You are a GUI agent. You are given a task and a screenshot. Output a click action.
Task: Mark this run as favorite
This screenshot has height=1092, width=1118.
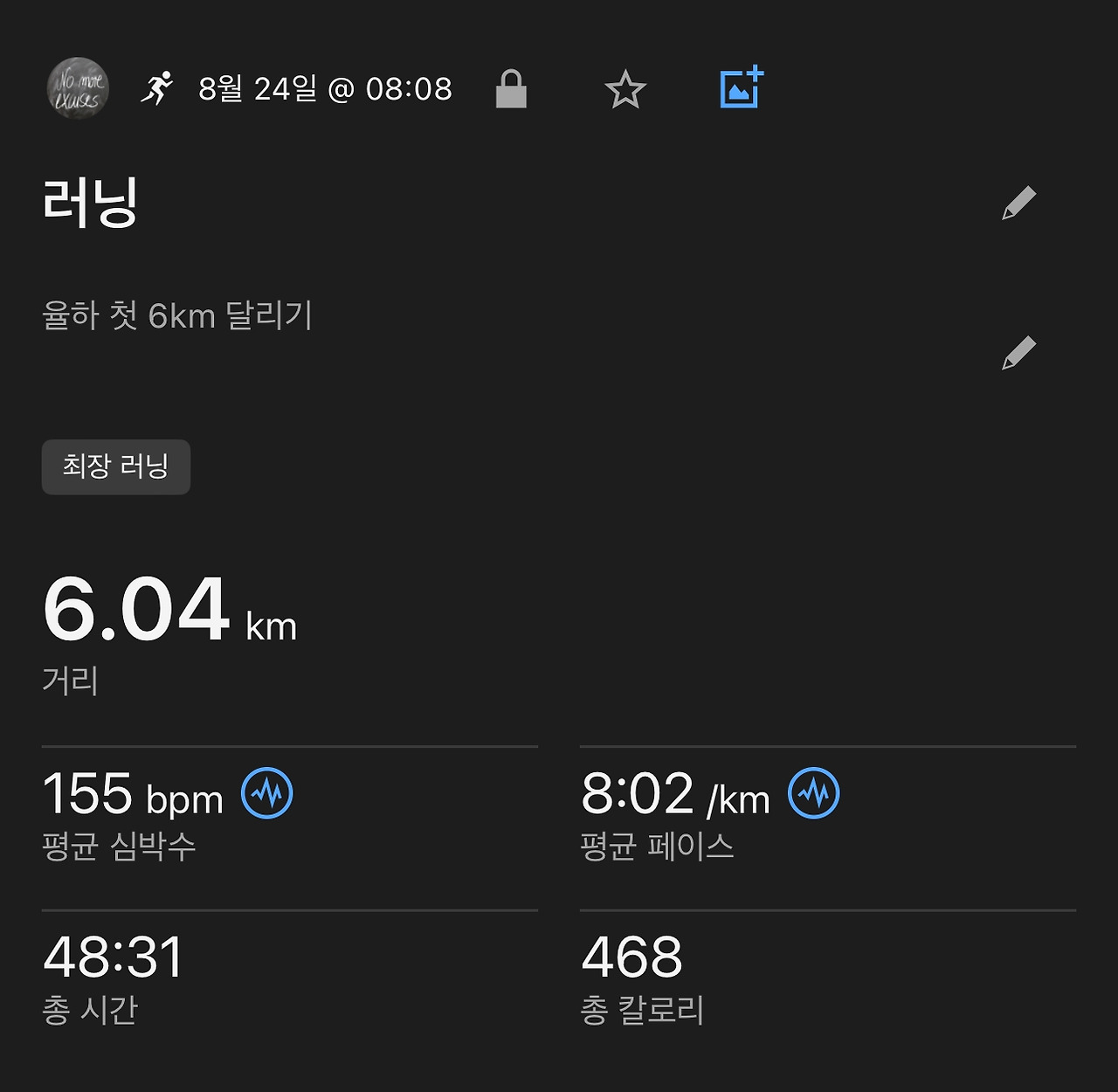pyautogui.click(x=625, y=90)
